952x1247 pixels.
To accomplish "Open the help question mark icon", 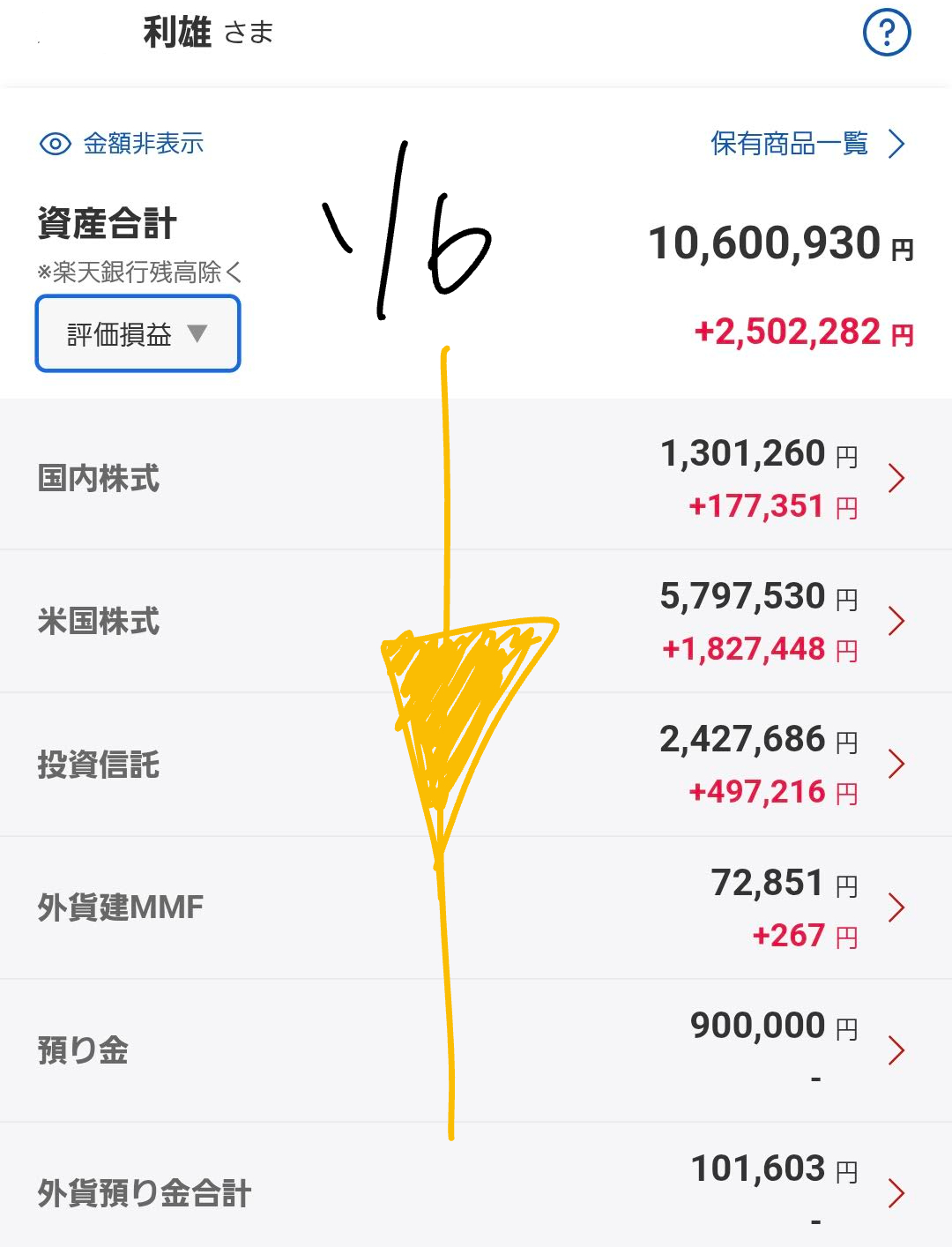I will 886,34.
